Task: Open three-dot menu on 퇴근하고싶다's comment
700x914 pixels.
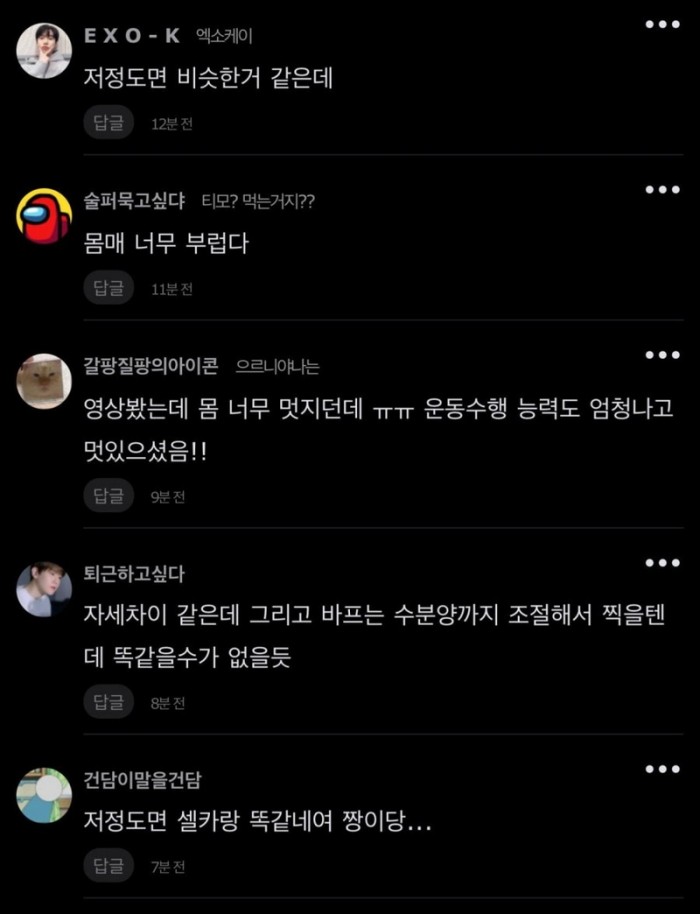Action: (x=662, y=563)
